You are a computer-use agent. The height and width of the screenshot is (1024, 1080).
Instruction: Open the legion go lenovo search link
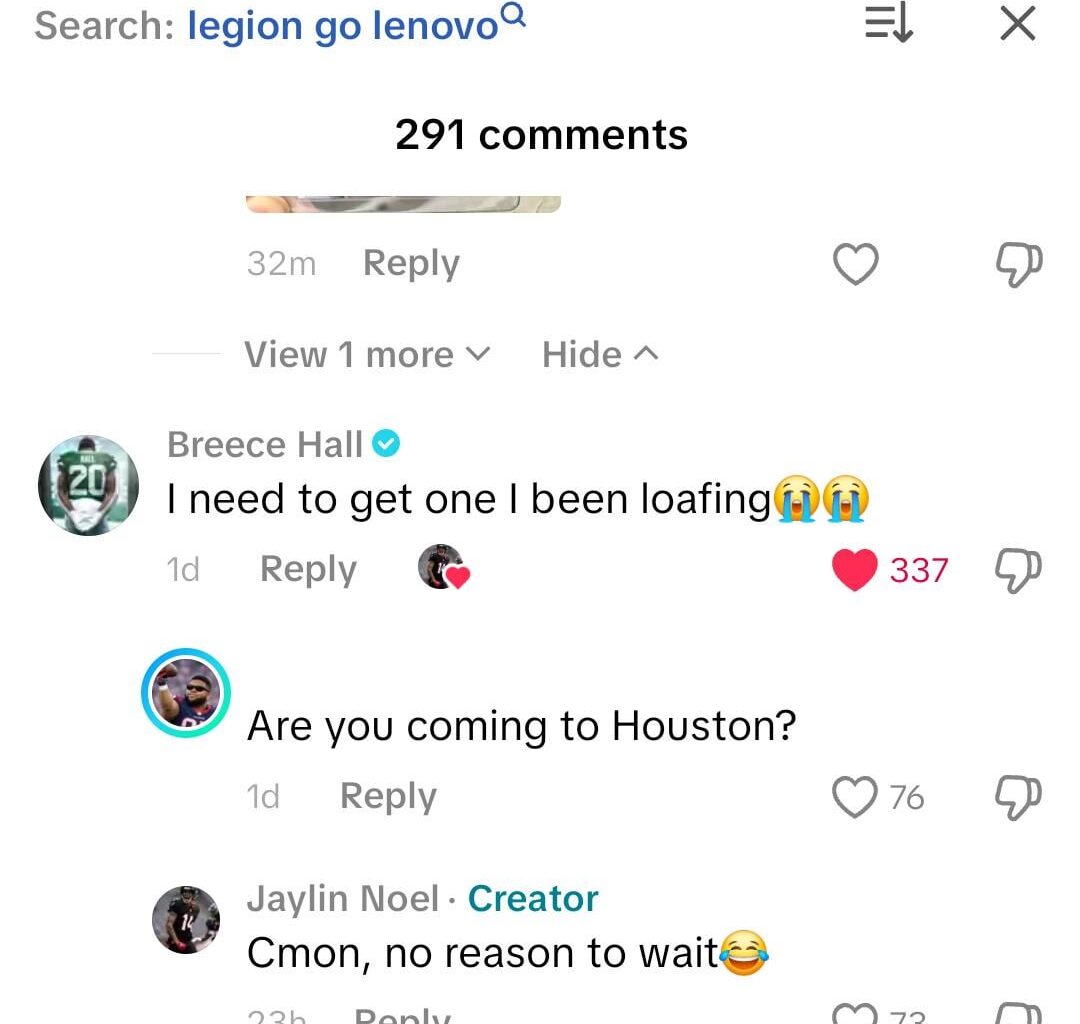(x=343, y=25)
